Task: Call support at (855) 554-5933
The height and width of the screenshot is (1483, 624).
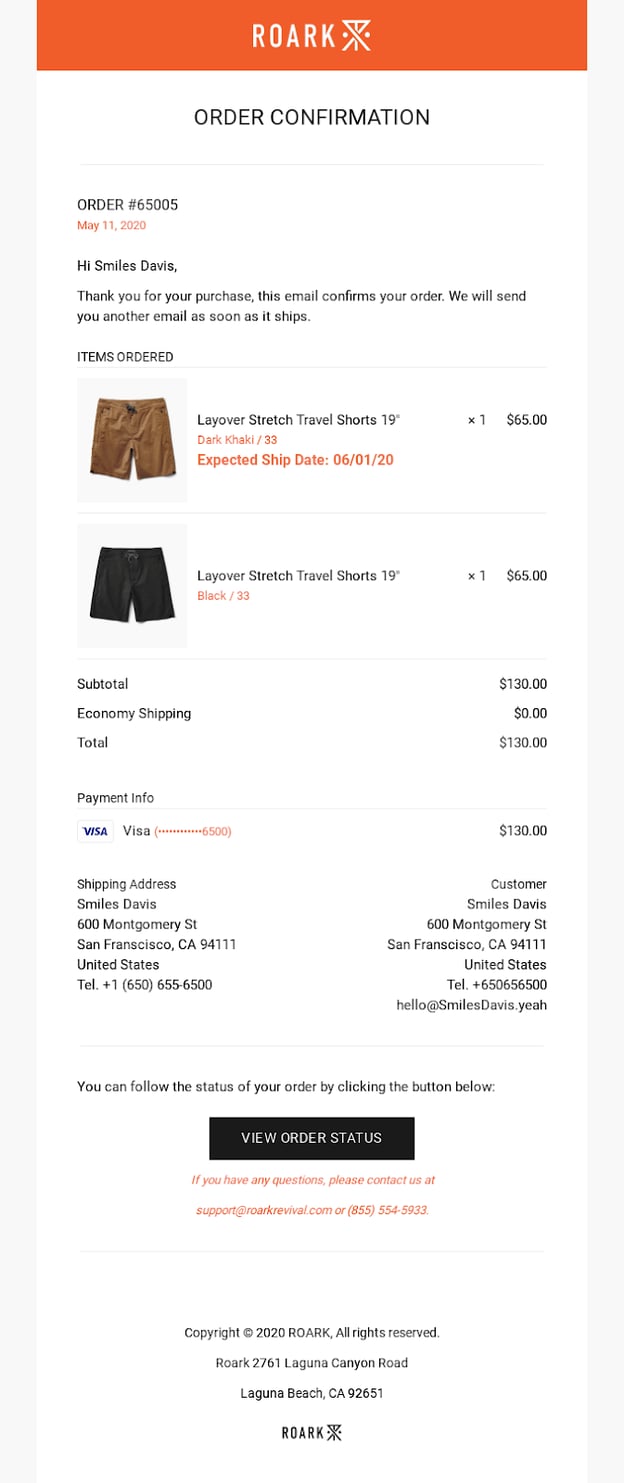Action: (387, 1210)
